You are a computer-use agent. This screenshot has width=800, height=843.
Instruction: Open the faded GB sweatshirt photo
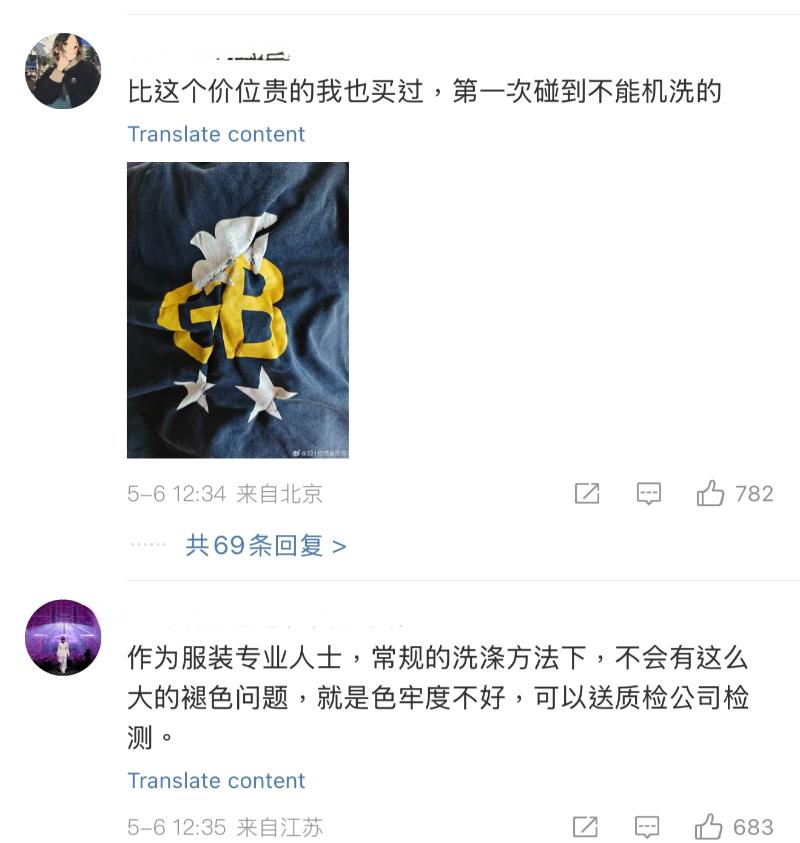(x=238, y=310)
